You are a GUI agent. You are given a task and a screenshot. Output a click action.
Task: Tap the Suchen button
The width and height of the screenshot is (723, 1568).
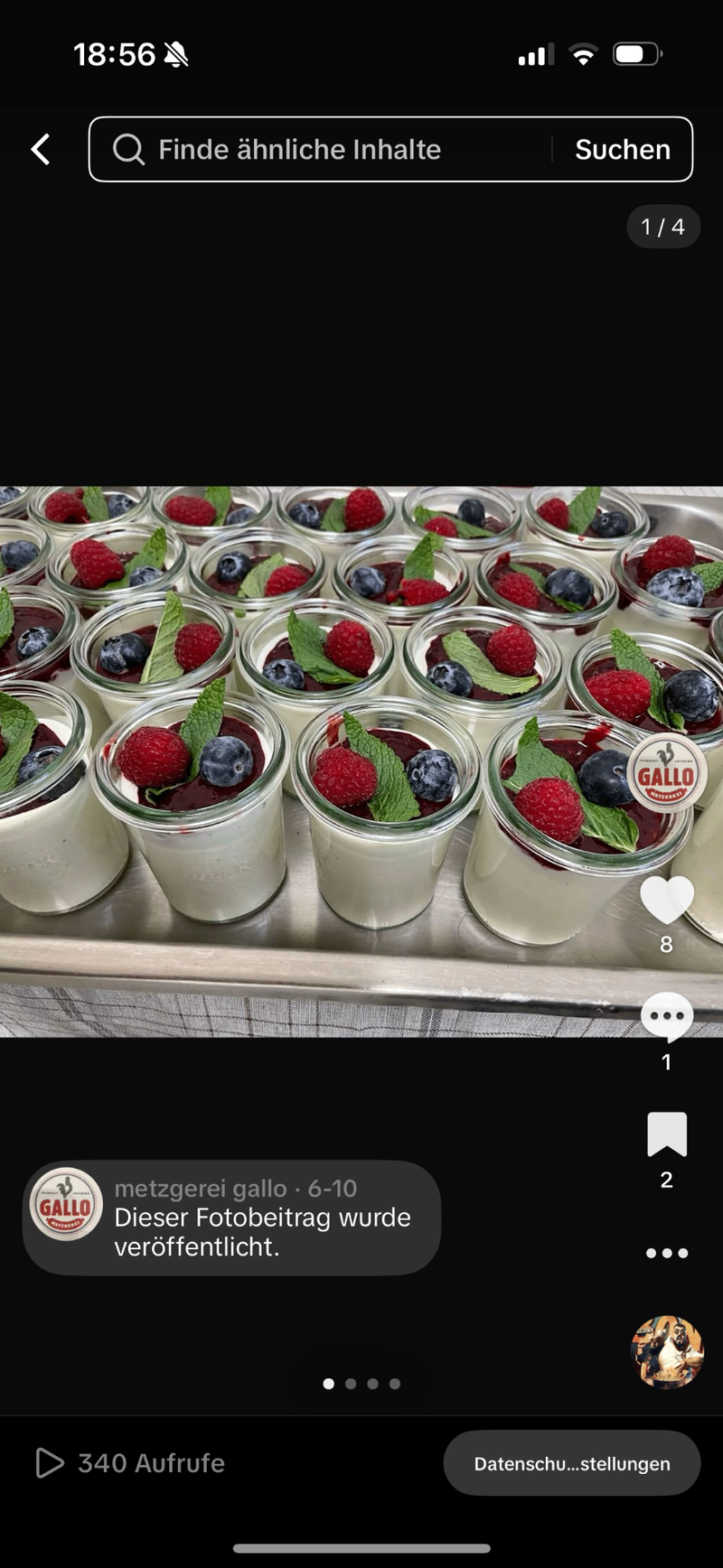pos(623,149)
